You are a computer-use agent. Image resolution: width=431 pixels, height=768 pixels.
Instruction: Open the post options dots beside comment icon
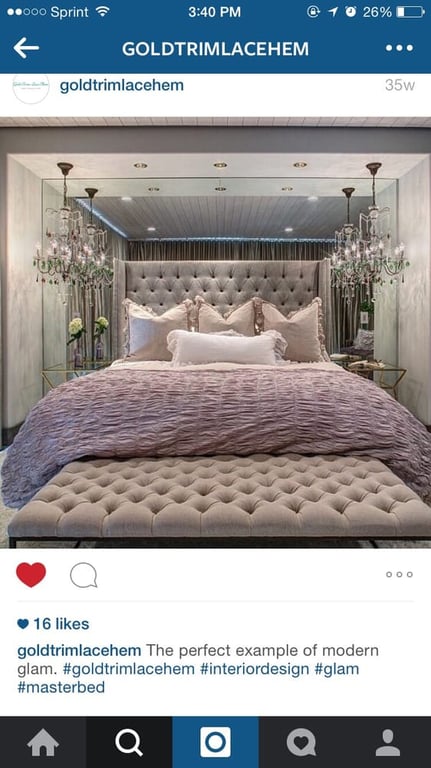tap(399, 575)
